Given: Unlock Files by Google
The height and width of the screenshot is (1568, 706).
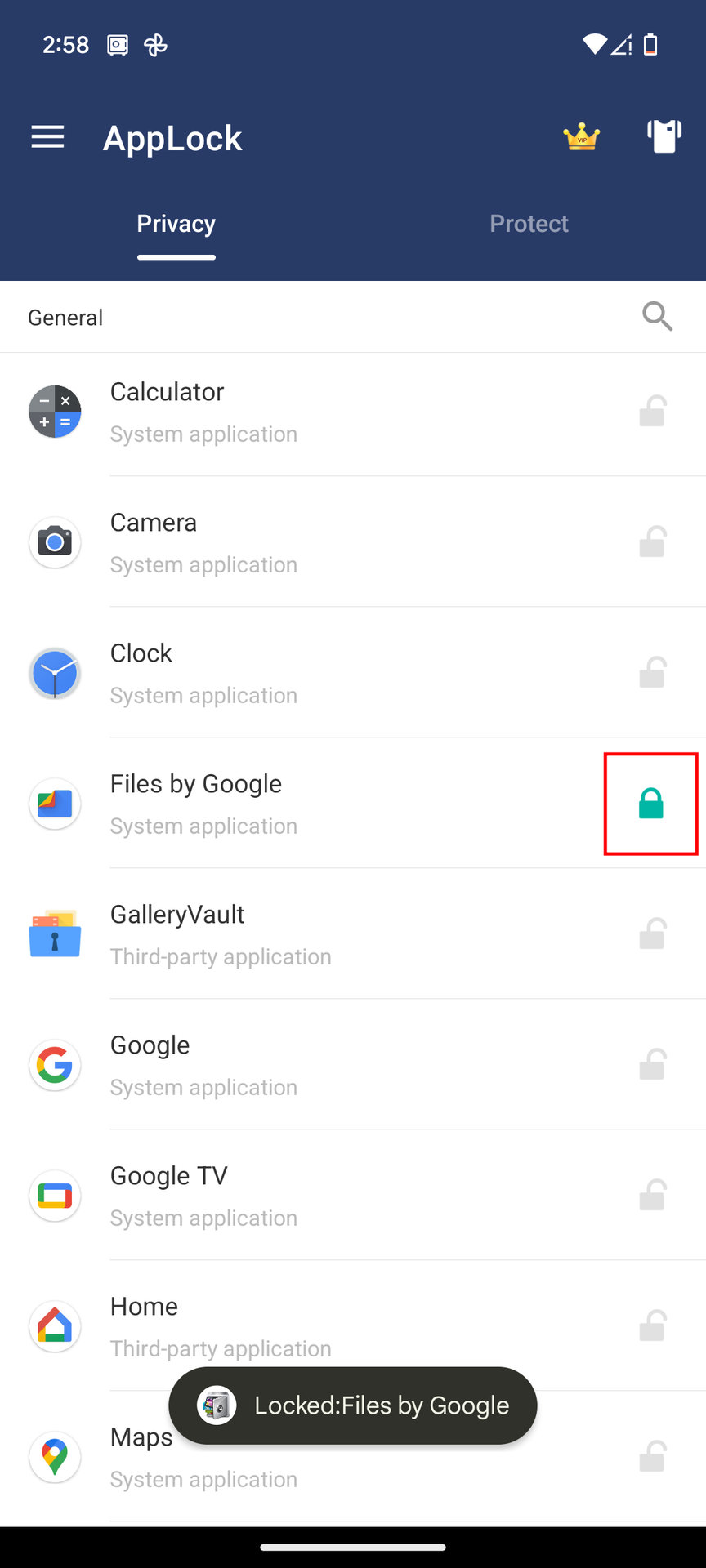Looking at the screenshot, I should (x=651, y=804).
